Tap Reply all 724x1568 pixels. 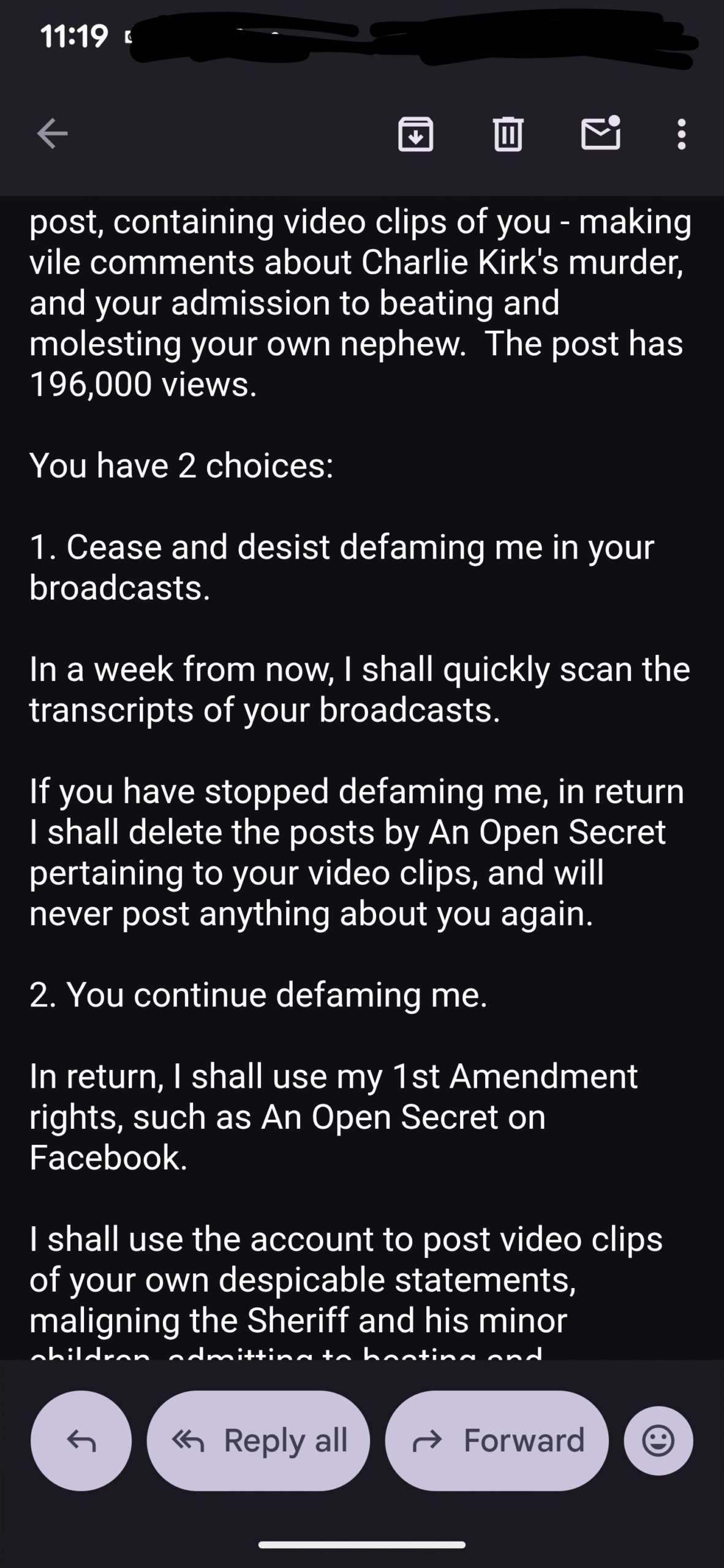pos(258,1441)
